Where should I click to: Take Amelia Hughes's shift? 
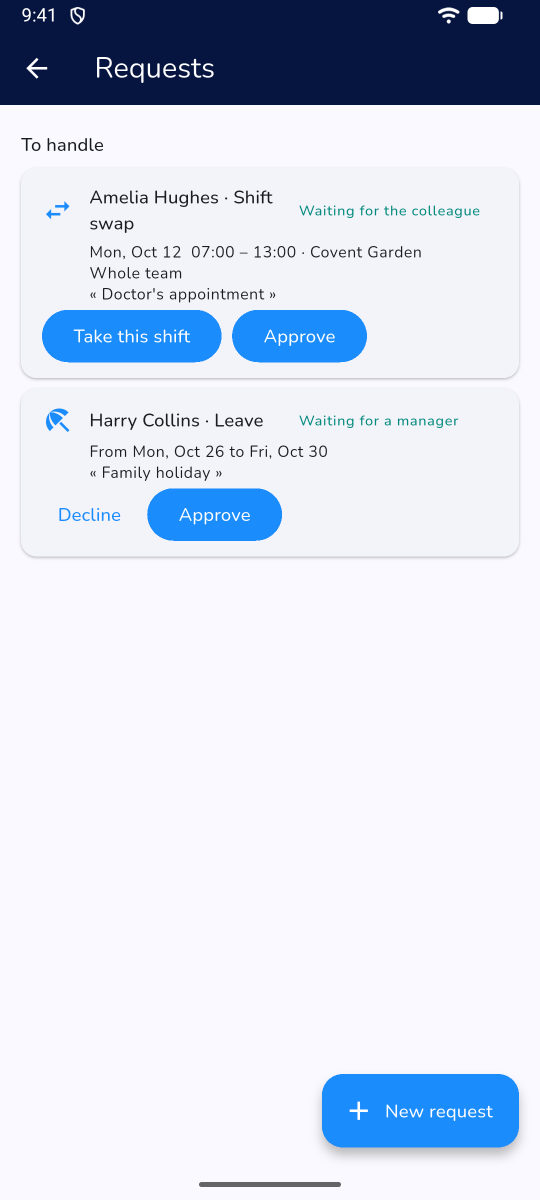coord(132,336)
